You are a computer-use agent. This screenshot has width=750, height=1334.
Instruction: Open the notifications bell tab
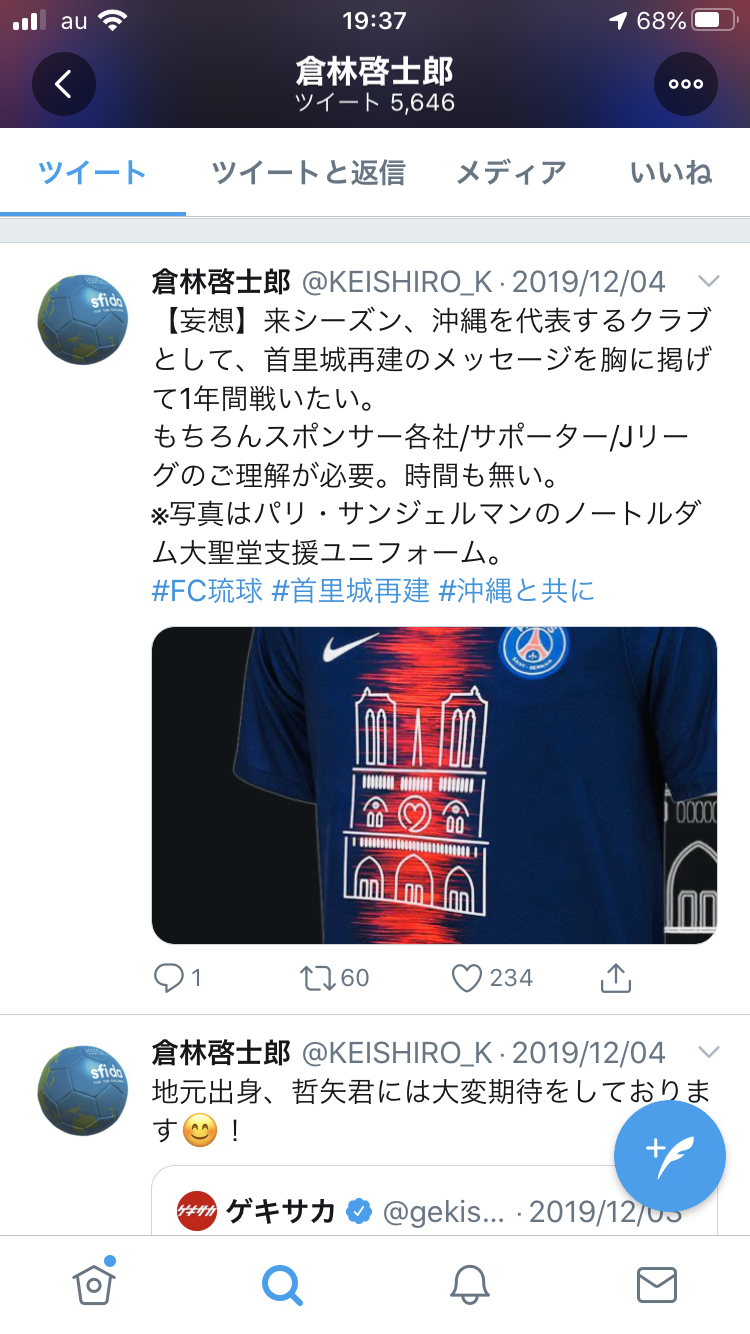click(469, 1284)
